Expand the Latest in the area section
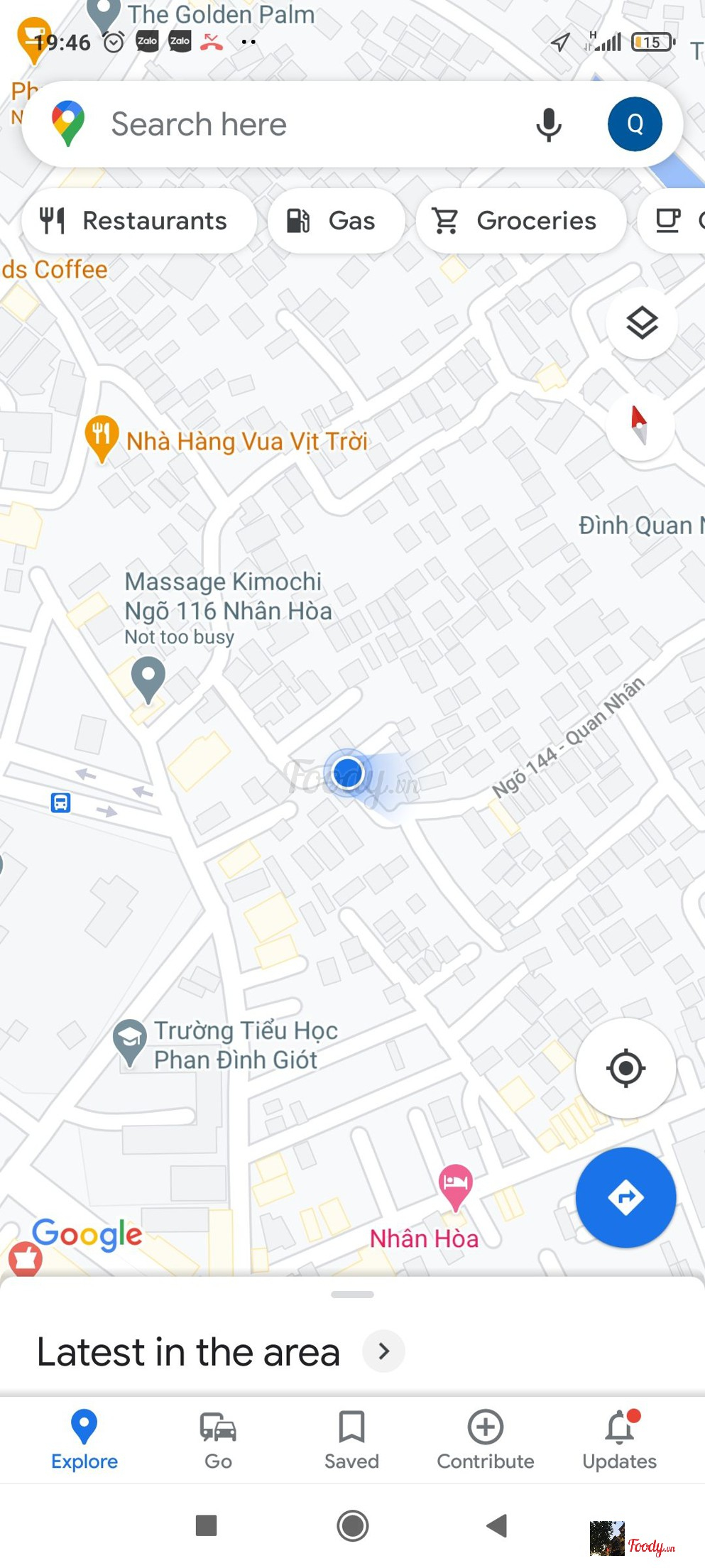 (383, 1351)
